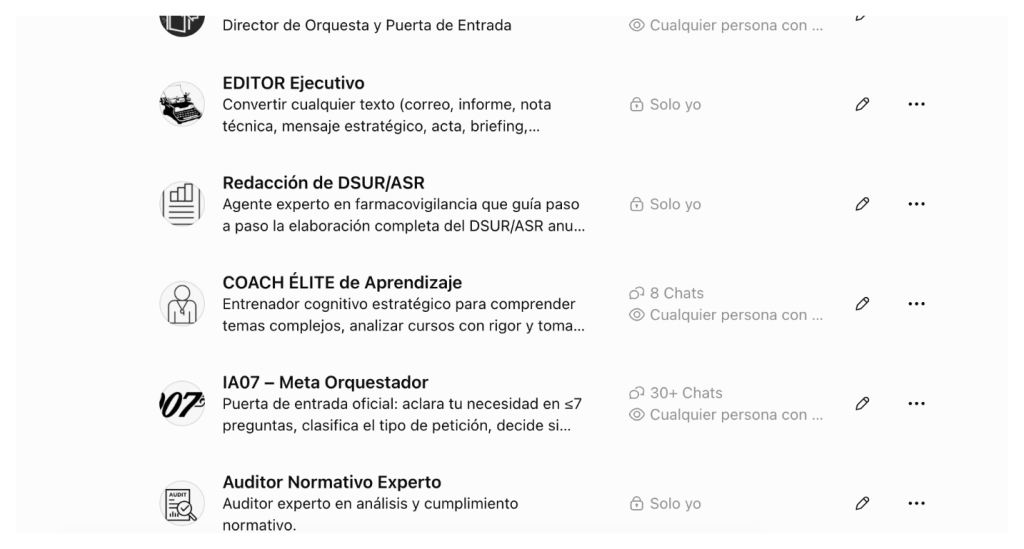
Task: Edit EDITOR Ejecutivo with the pencil icon
Action: (x=862, y=104)
